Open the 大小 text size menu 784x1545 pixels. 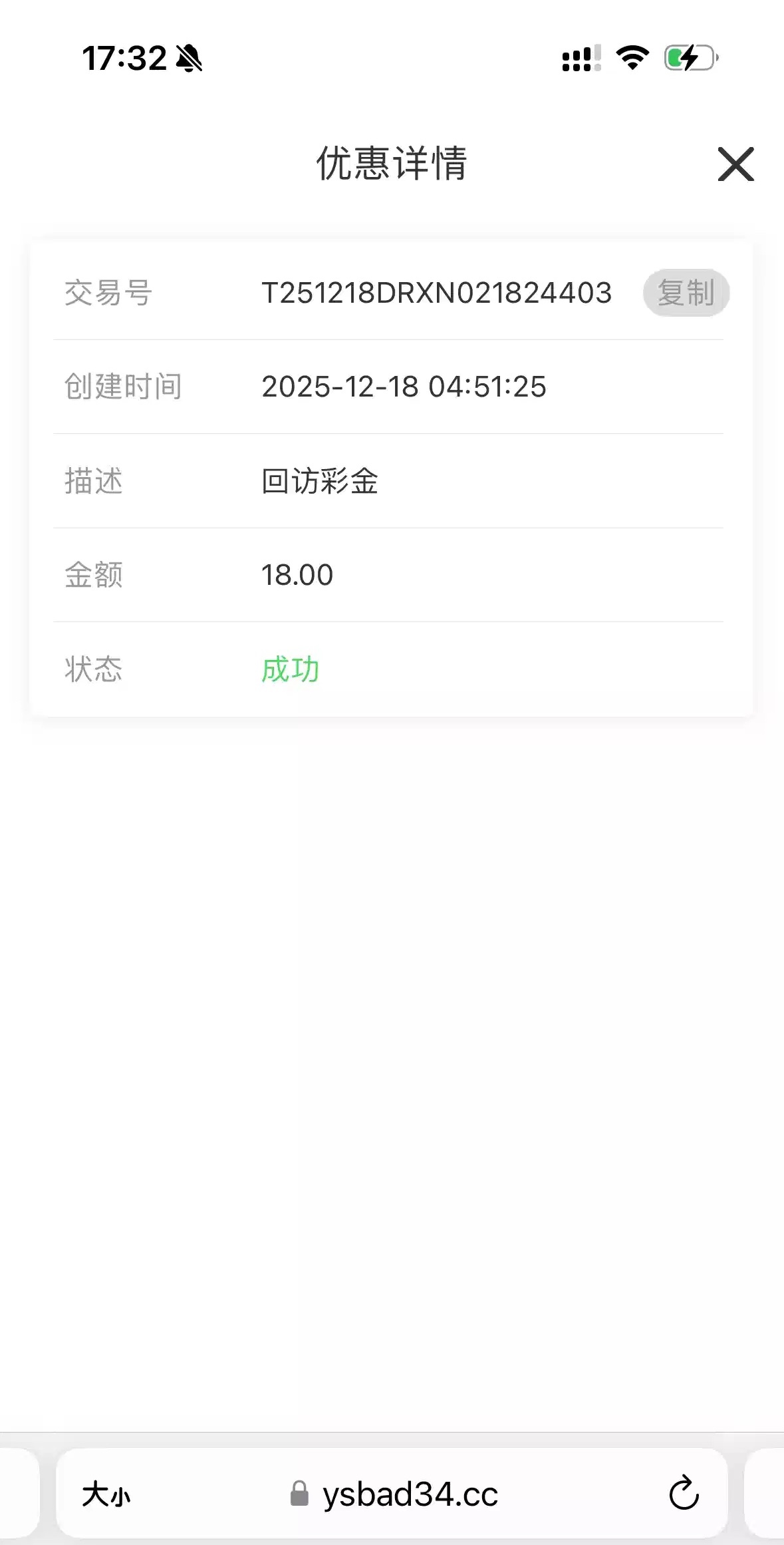(x=106, y=1494)
